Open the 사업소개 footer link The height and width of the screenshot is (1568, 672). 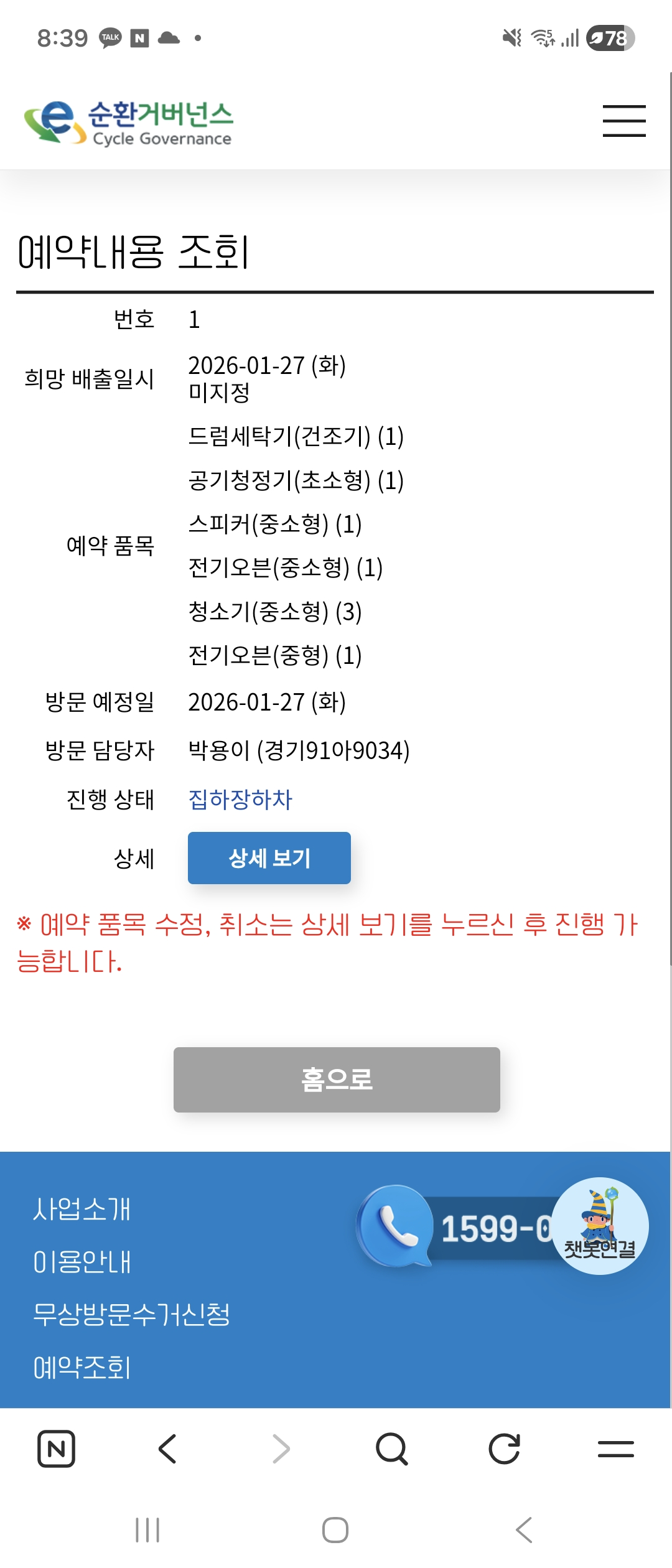(x=82, y=1209)
